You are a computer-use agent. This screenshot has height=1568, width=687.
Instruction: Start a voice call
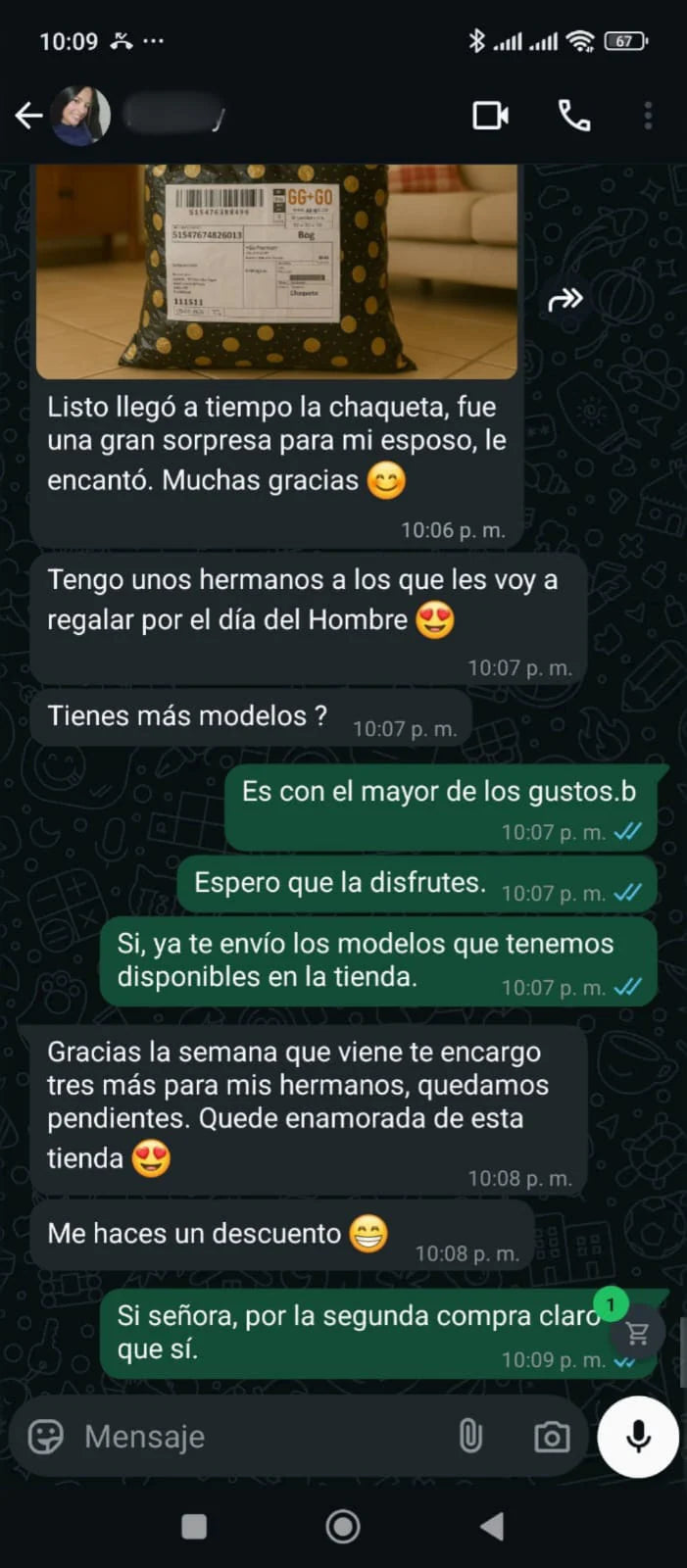point(574,116)
